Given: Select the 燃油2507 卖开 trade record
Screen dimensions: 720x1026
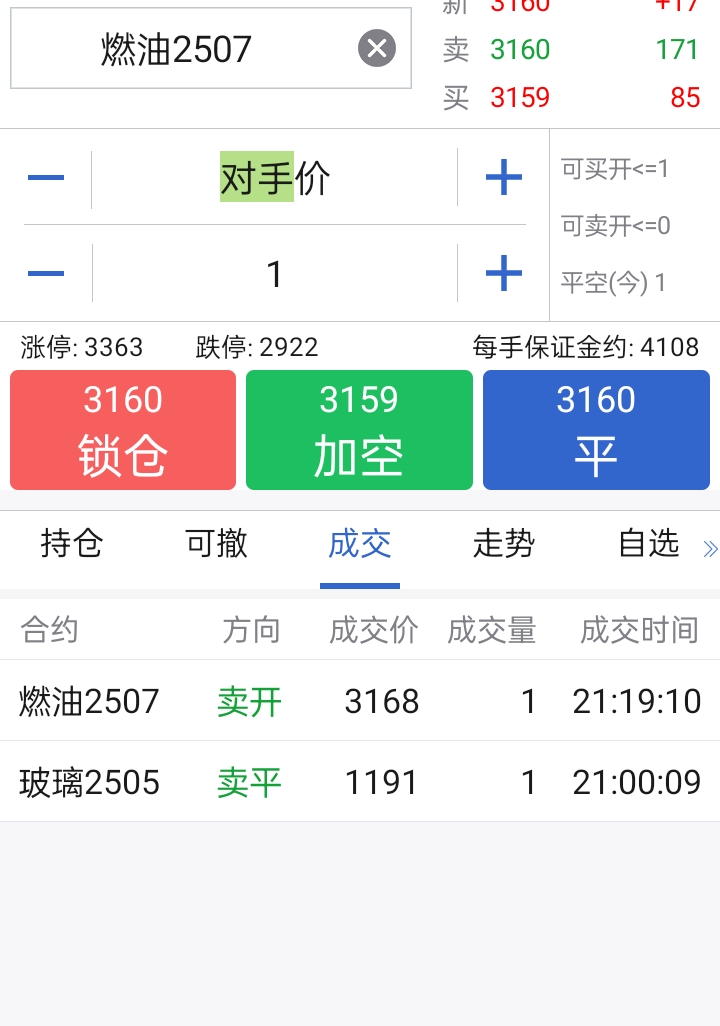Looking at the screenshot, I should tap(360, 701).
